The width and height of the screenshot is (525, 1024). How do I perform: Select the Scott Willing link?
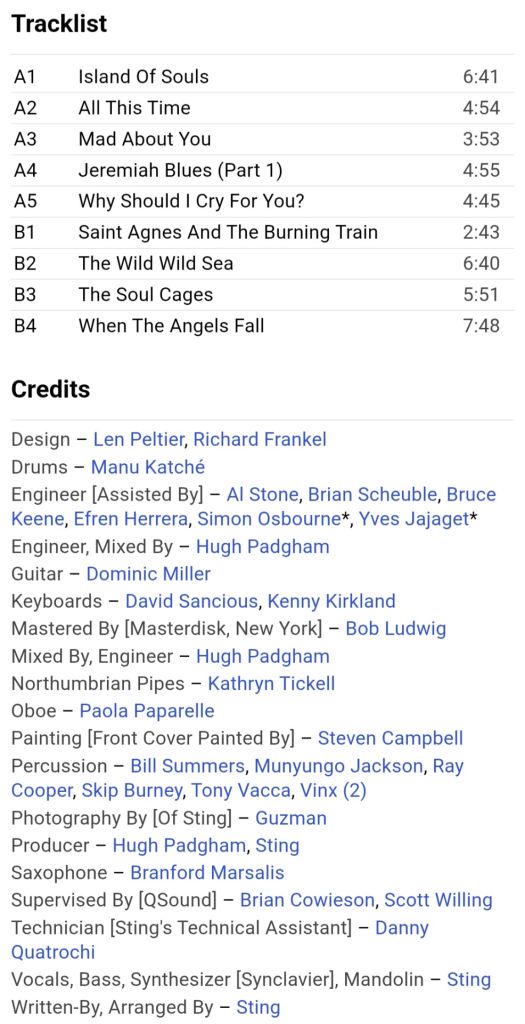point(438,901)
